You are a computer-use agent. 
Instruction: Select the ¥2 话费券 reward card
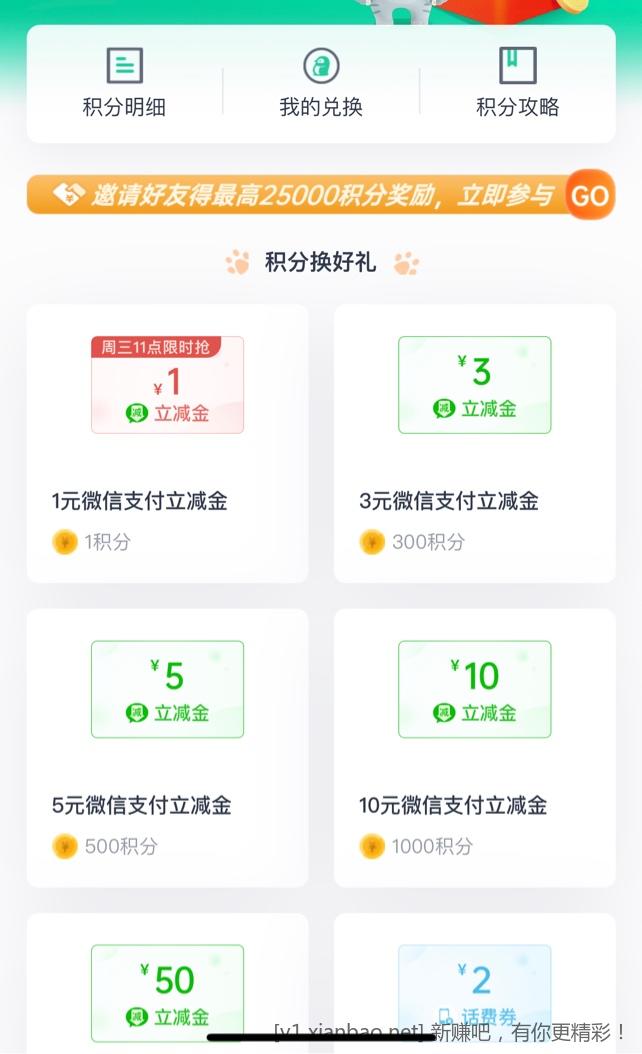474,985
